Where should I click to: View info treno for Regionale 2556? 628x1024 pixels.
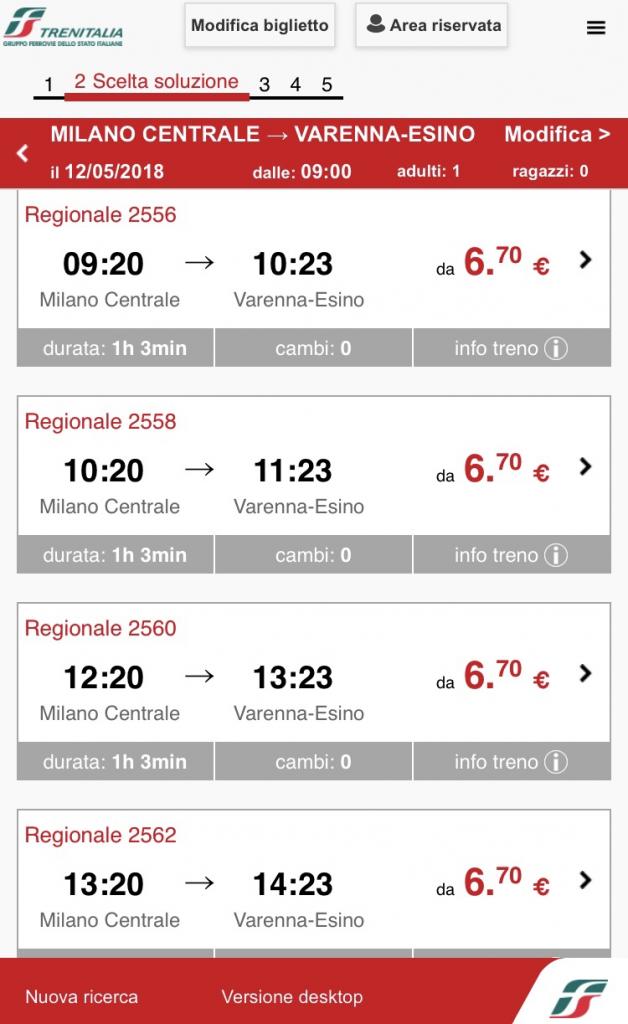(x=511, y=349)
